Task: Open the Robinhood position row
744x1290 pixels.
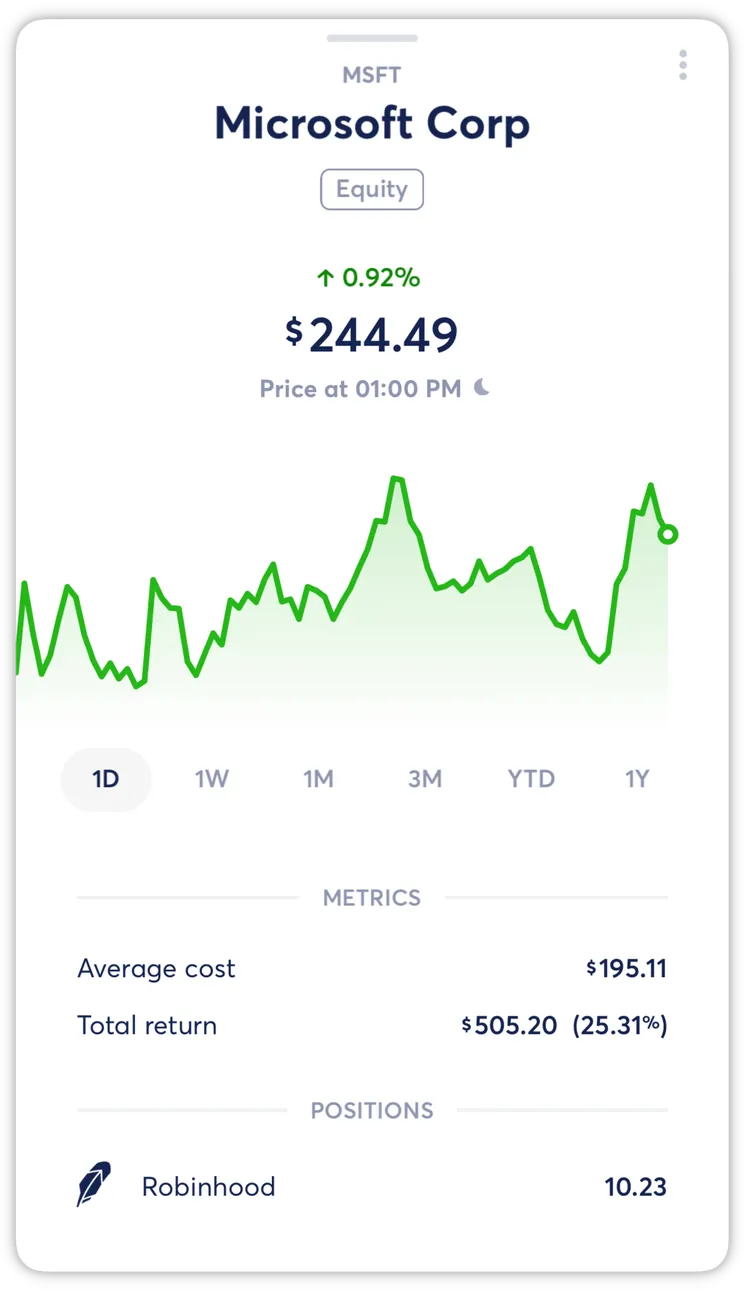Action: coord(372,1187)
